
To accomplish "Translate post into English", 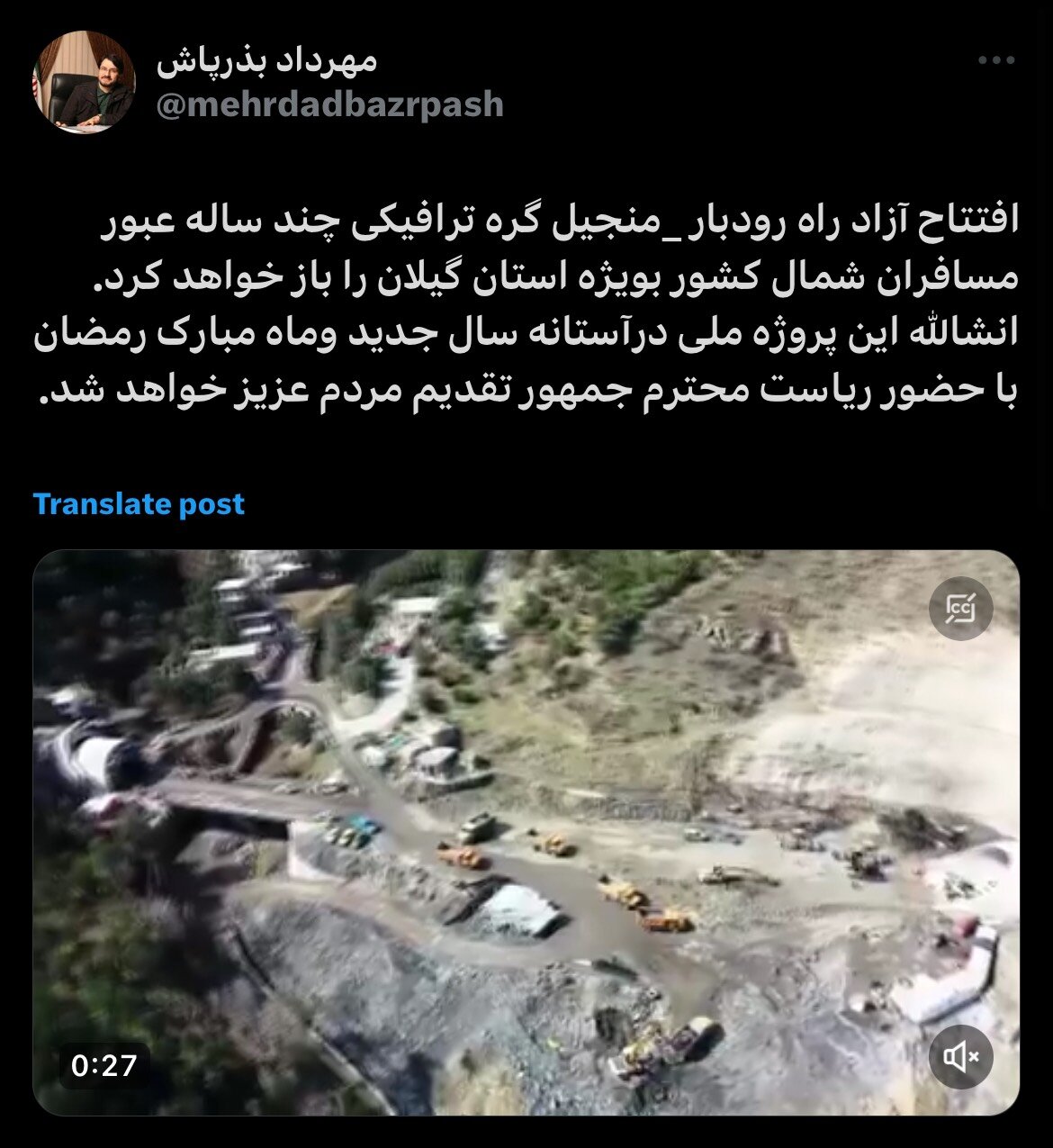I will point(139,504).
